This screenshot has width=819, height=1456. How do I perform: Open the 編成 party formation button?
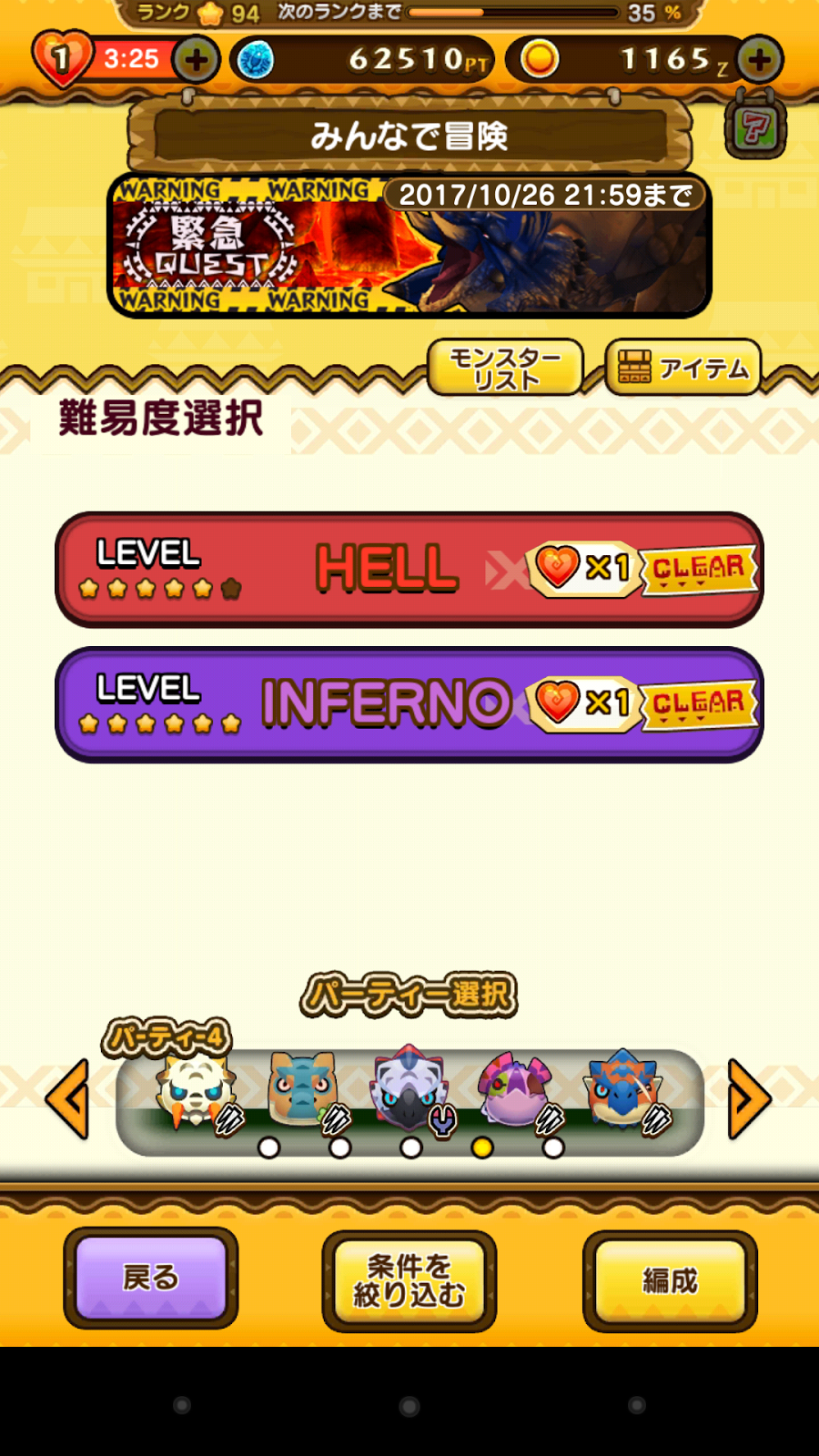[x=670, y=1280]
